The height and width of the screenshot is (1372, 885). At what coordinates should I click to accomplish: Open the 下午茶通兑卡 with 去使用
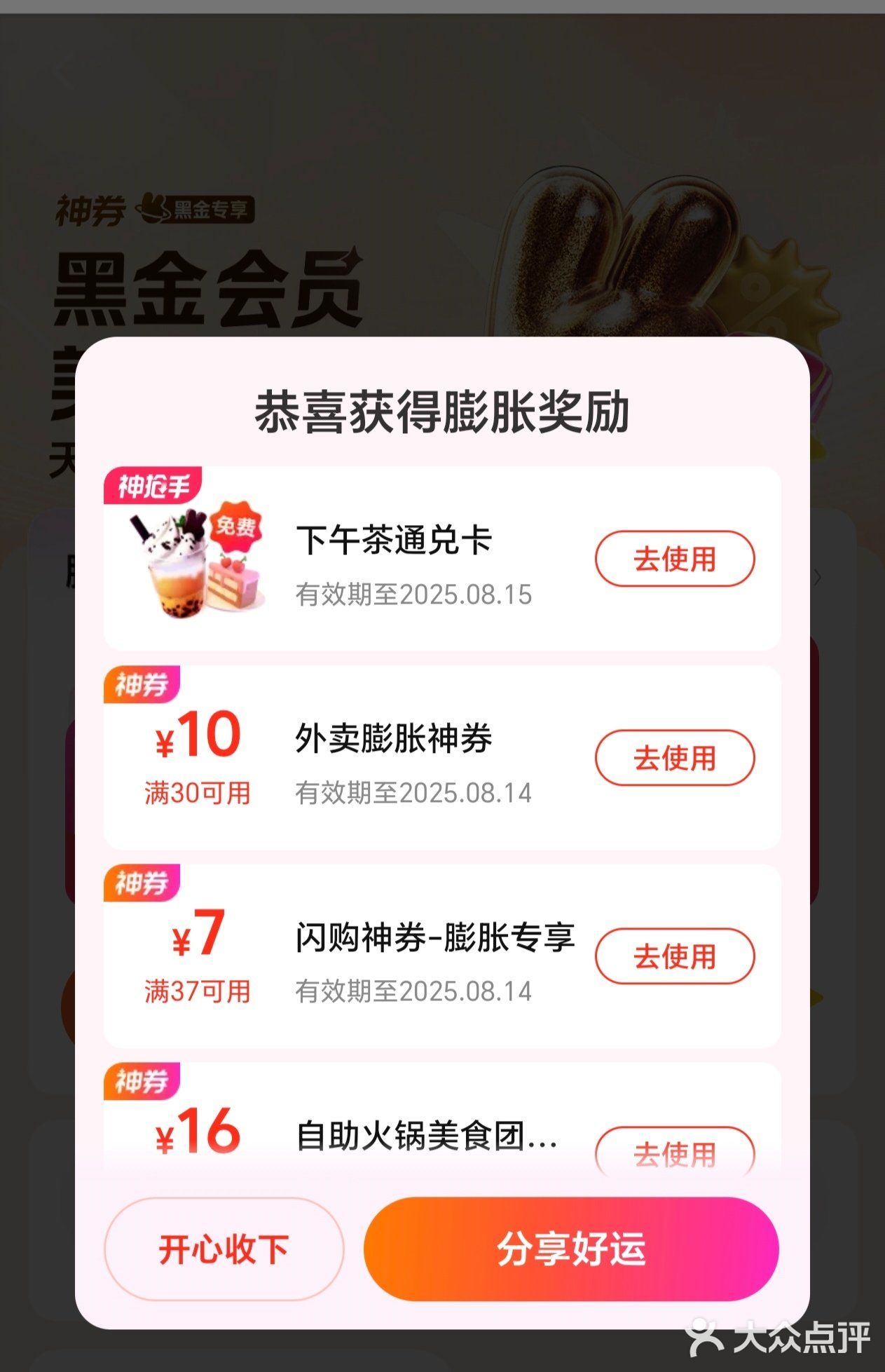[675, 559]
